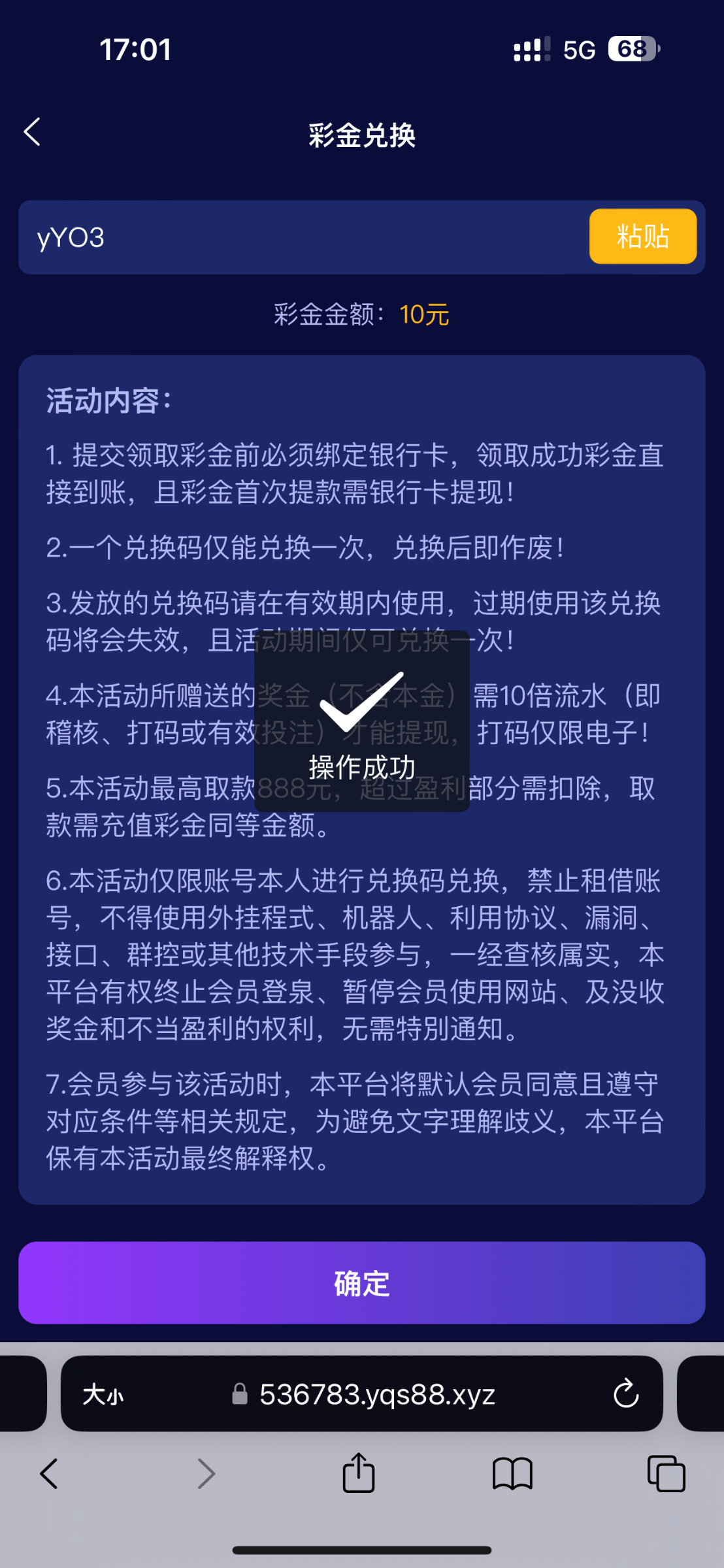Focus the redemption code input field
Screen dimensions: 724x1568
(x=301, y=238)
